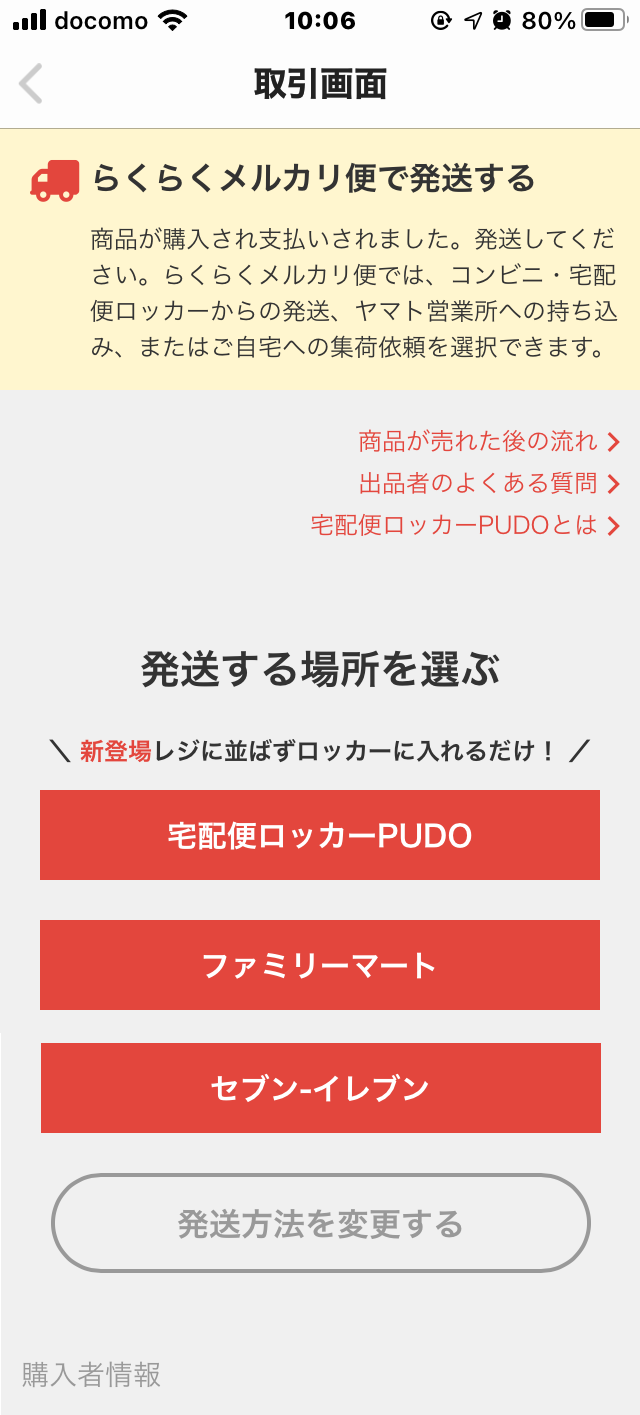Tap the 発送方法を変更する button
The width and height of the screenshot is (640, 1415).
click(x=321, y=1223)
